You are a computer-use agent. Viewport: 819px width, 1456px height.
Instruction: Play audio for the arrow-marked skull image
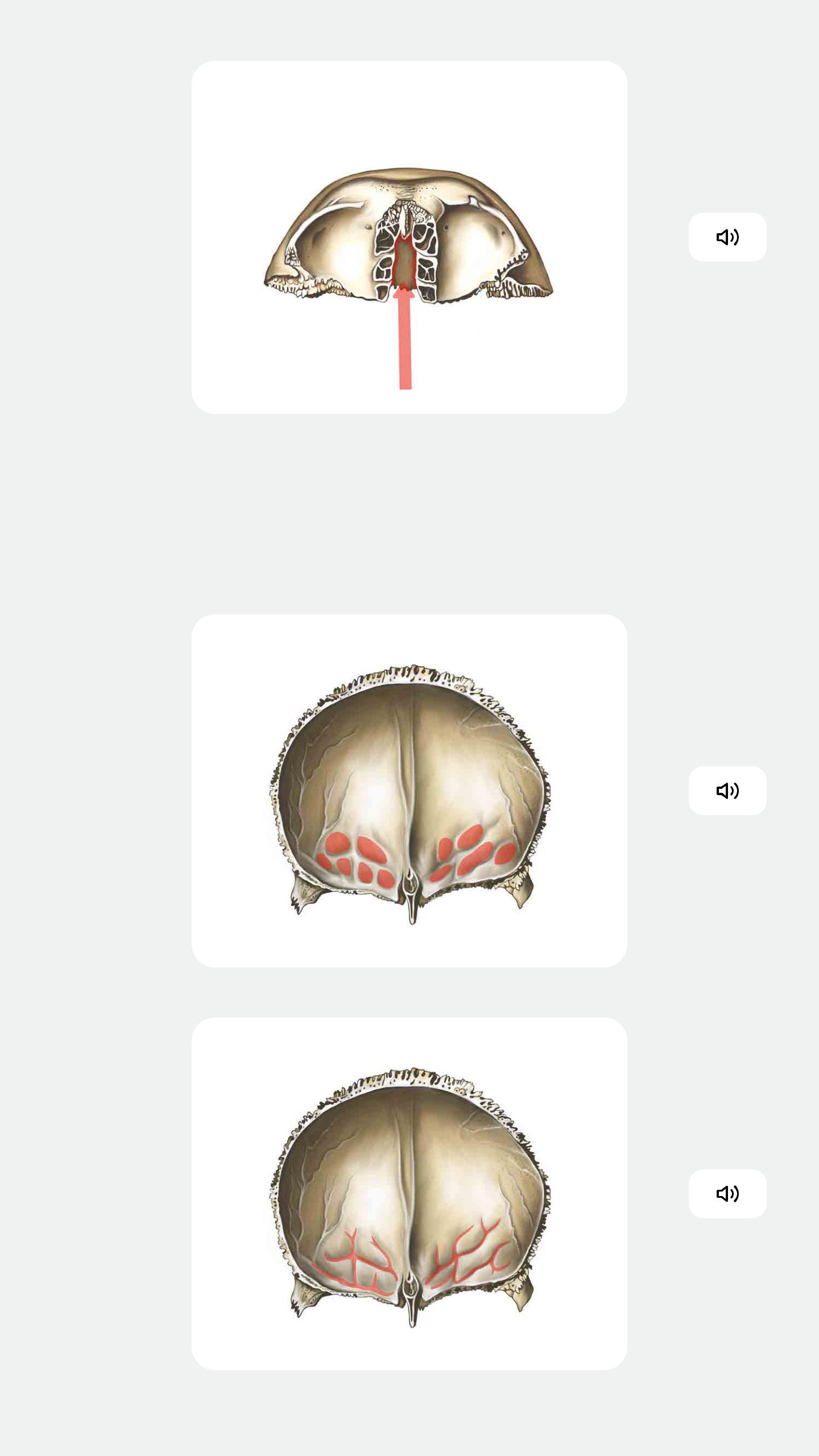[x=727, y=237]
